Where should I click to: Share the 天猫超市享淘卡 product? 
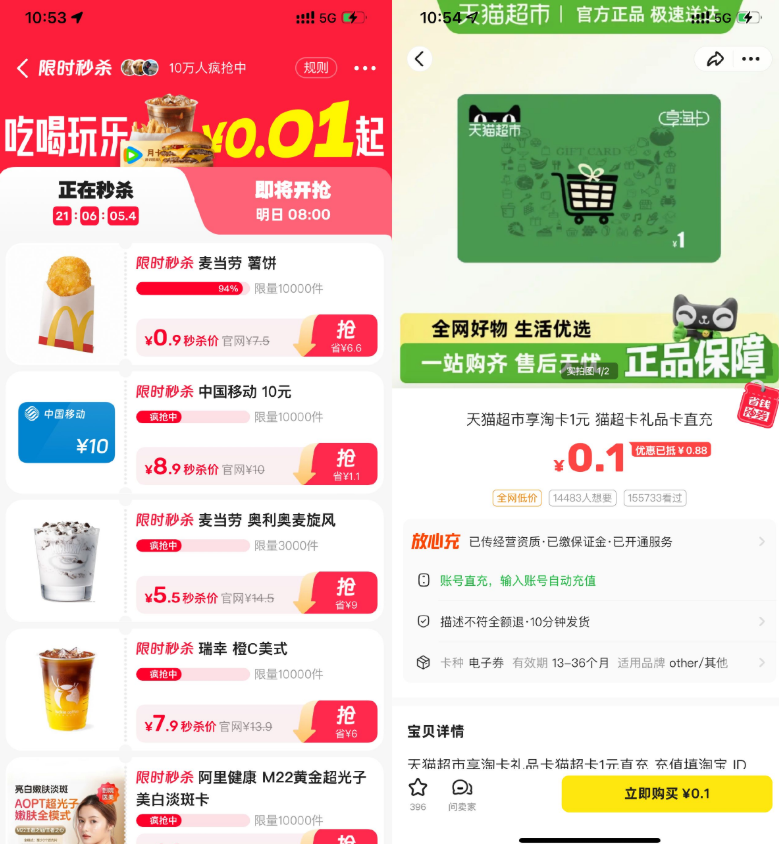point(715,59)
